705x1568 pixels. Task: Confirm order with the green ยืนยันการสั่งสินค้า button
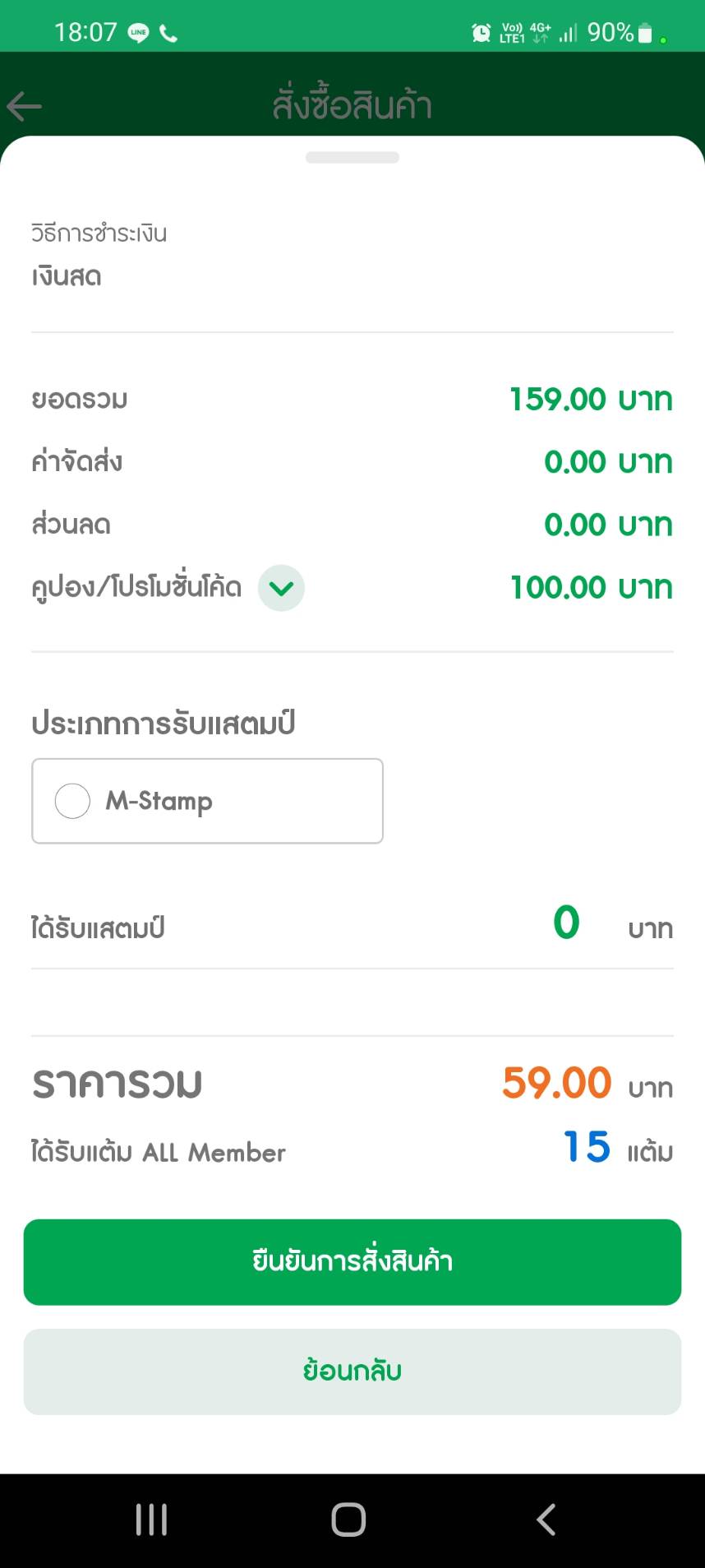pos(352,1261)
